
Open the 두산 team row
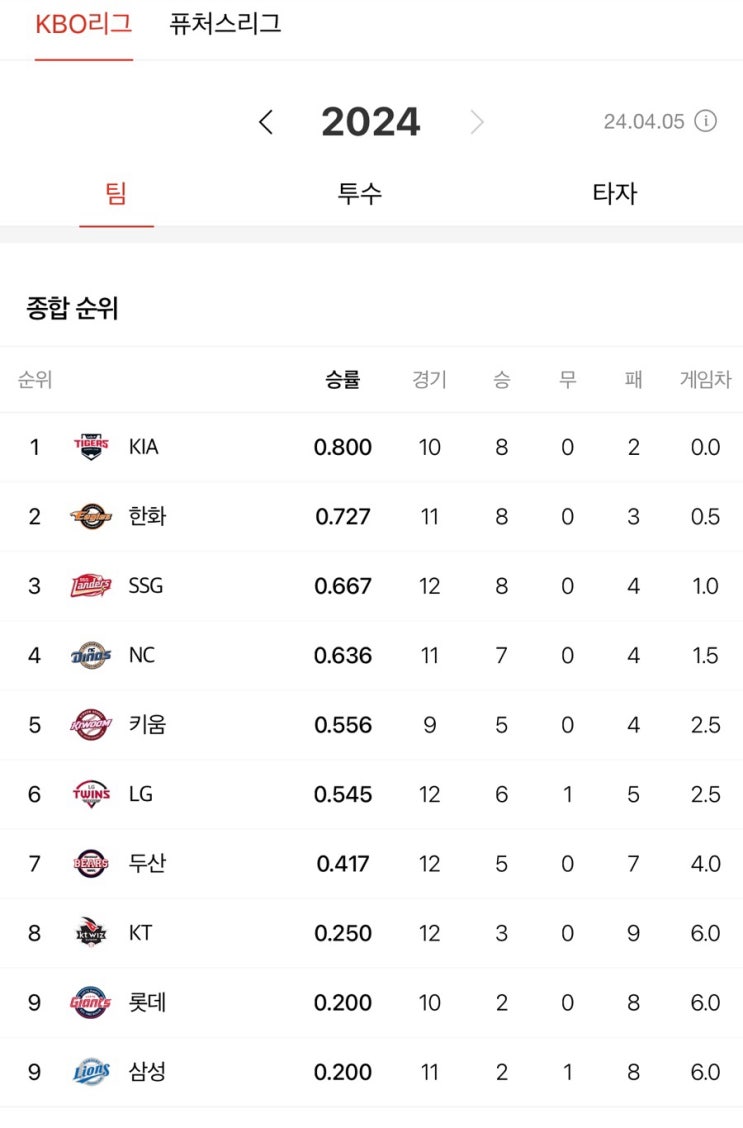pyautogui.click(x=147, y=863)
